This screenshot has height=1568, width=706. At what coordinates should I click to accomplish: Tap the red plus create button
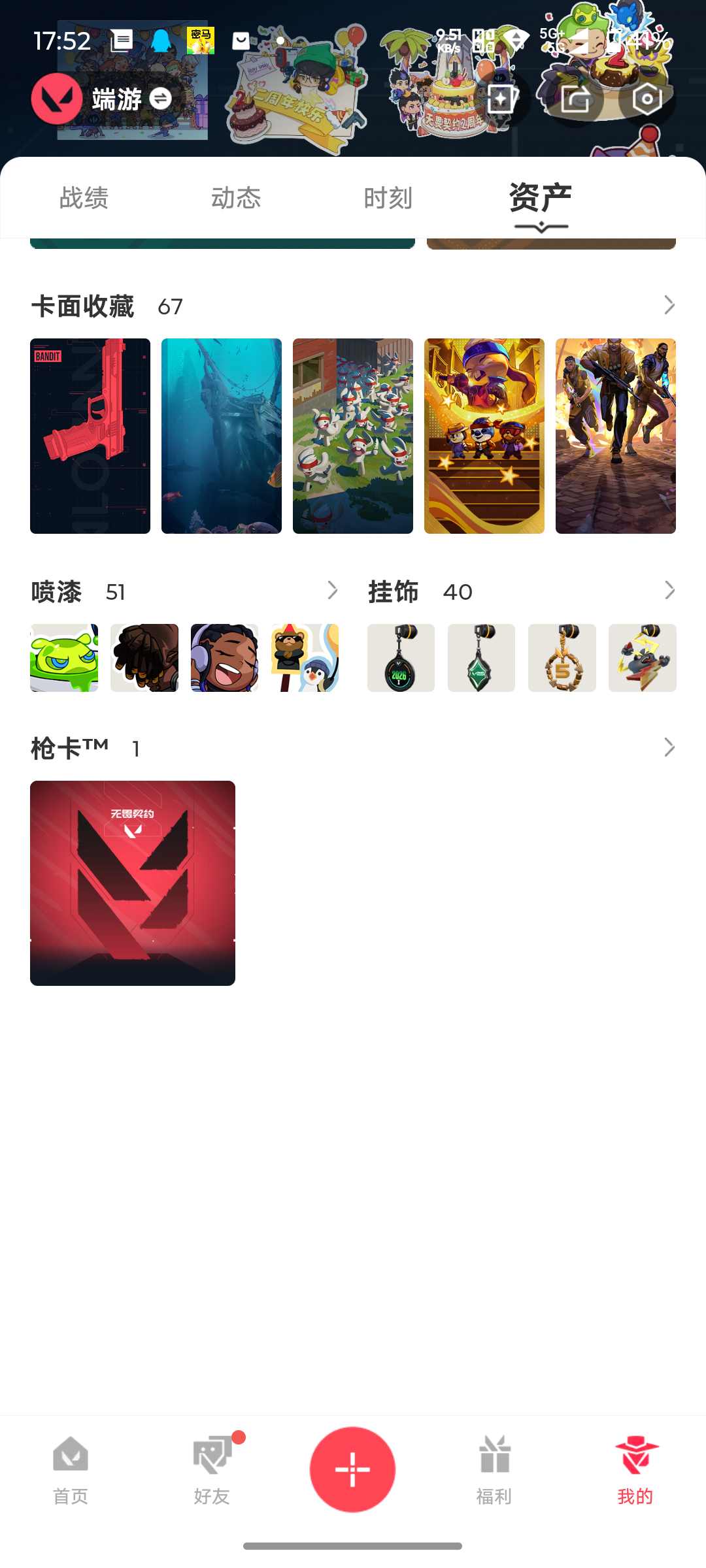coord(352,1469)
